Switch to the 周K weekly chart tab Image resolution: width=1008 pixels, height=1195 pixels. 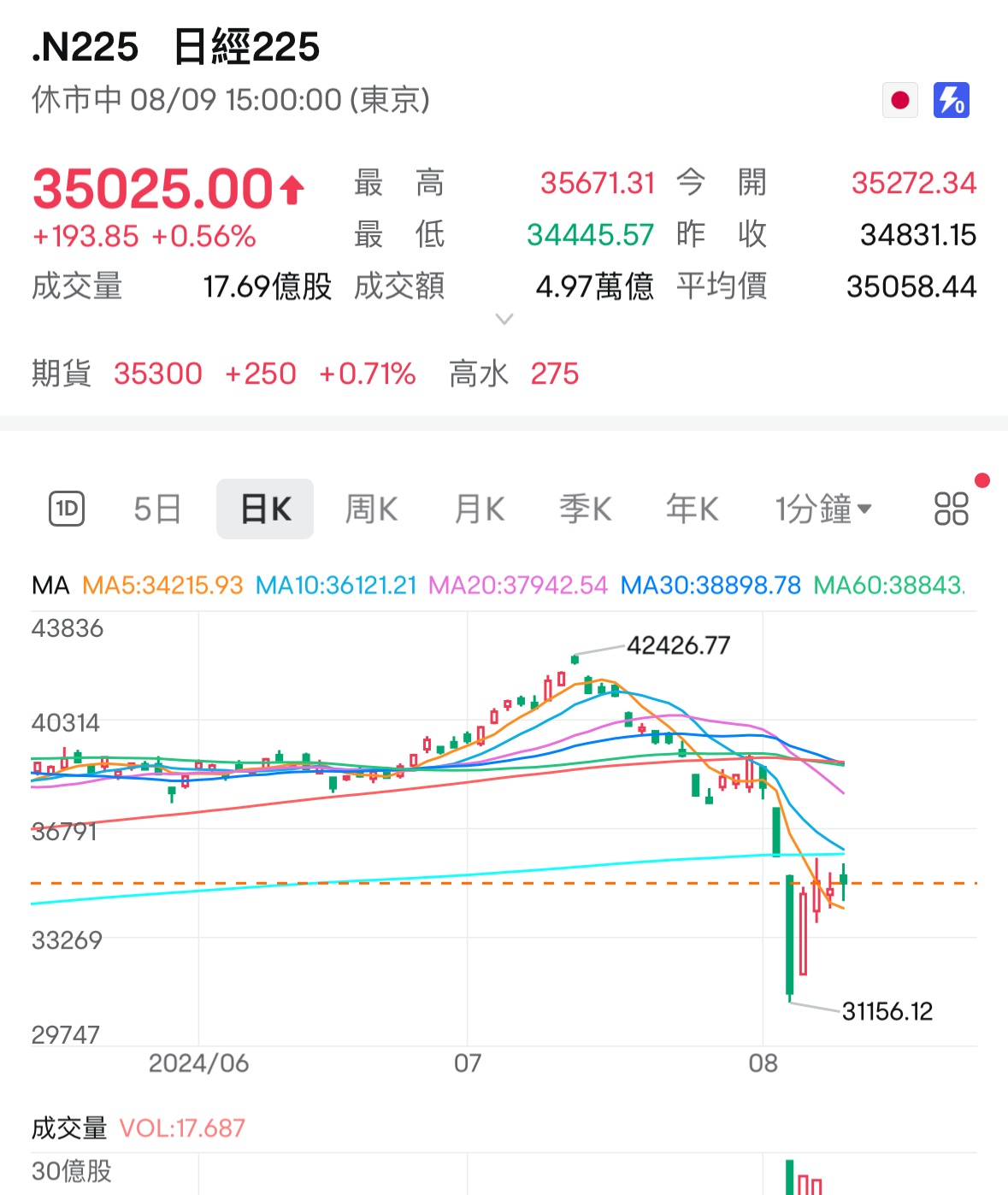pos(370,508)
